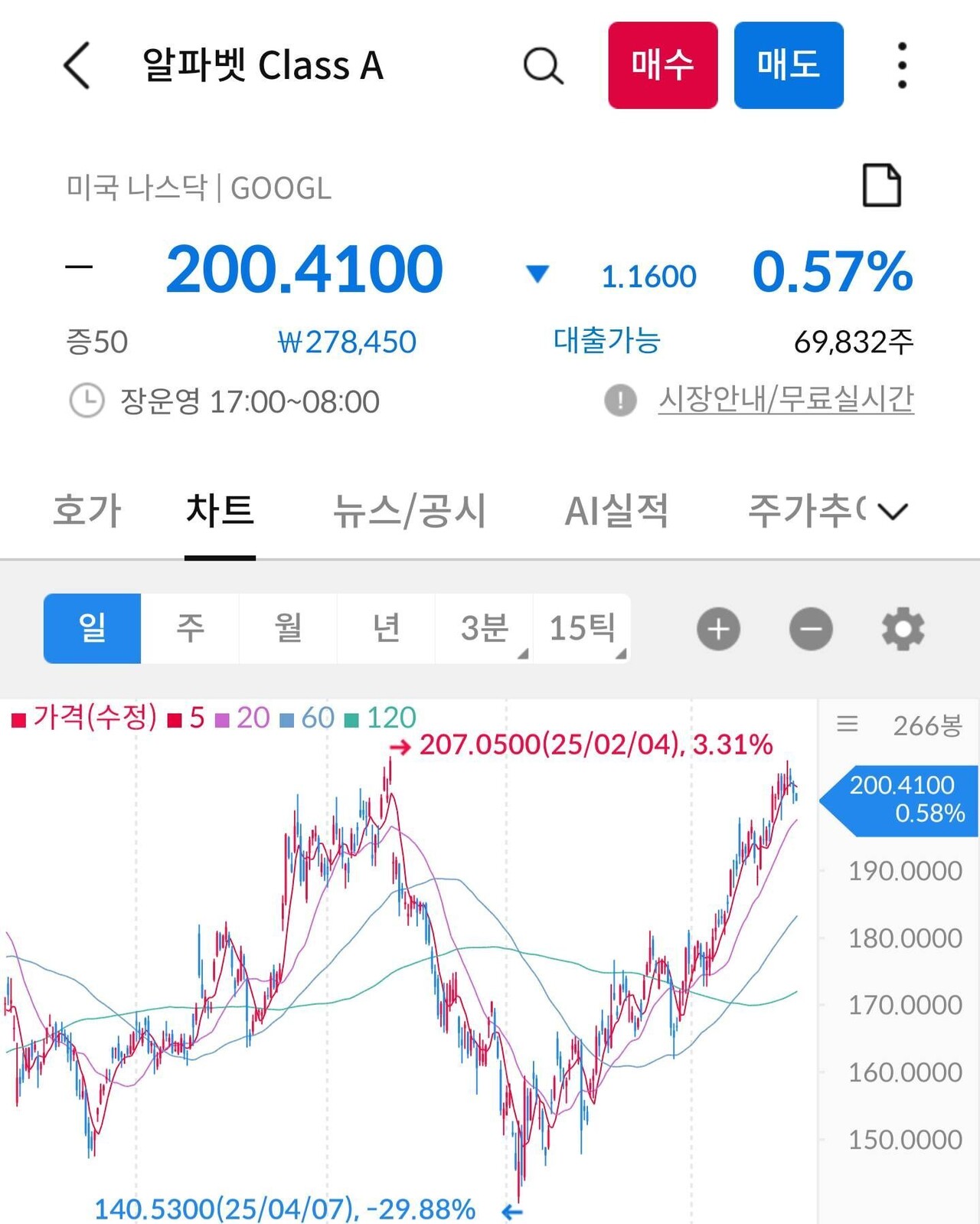Screen dimensions: 980x1224
Task: Switch to the 뉴스/공시 tab
Action: click(x=411, y=510)
